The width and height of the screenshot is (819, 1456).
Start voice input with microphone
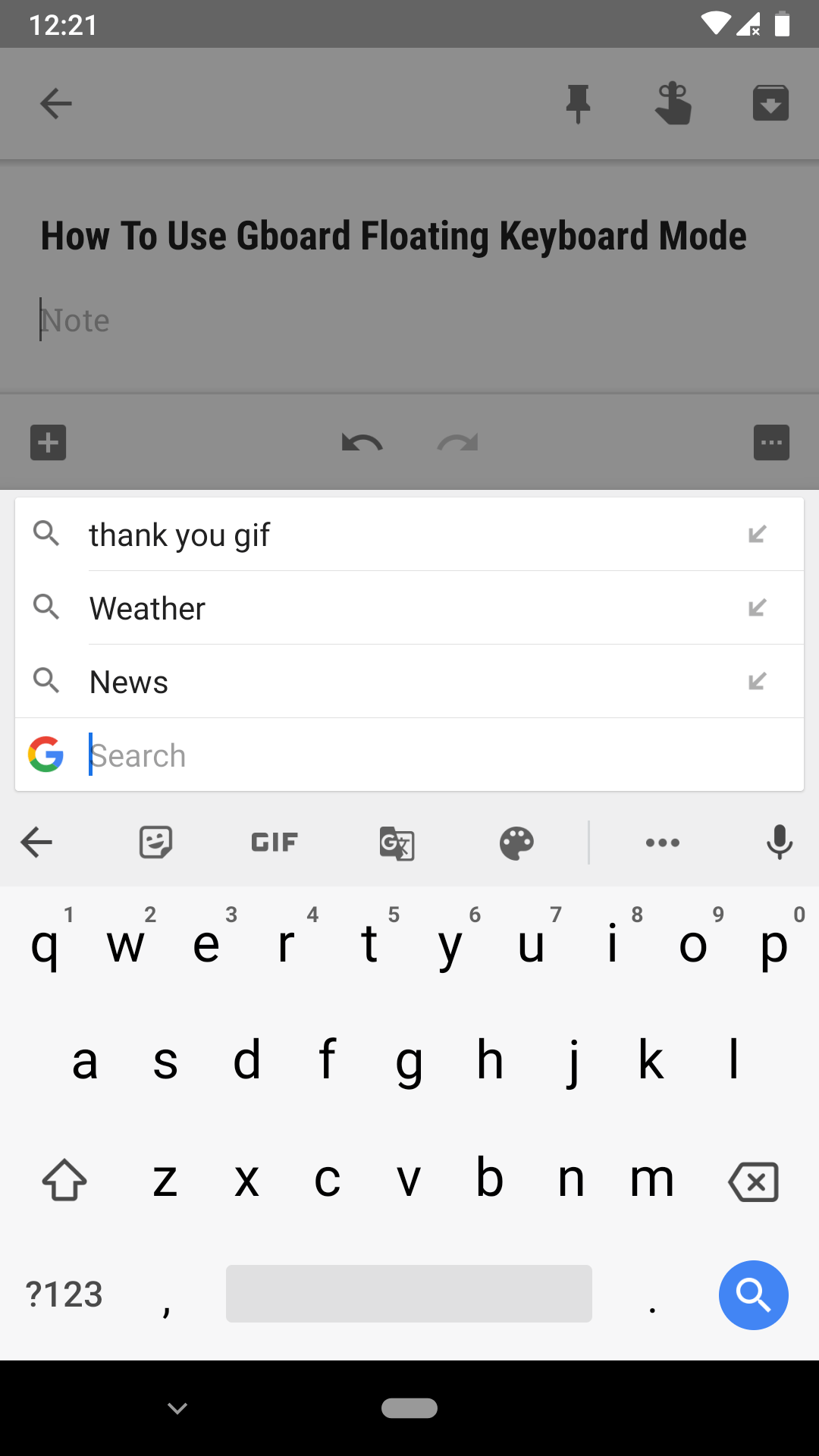779,842
